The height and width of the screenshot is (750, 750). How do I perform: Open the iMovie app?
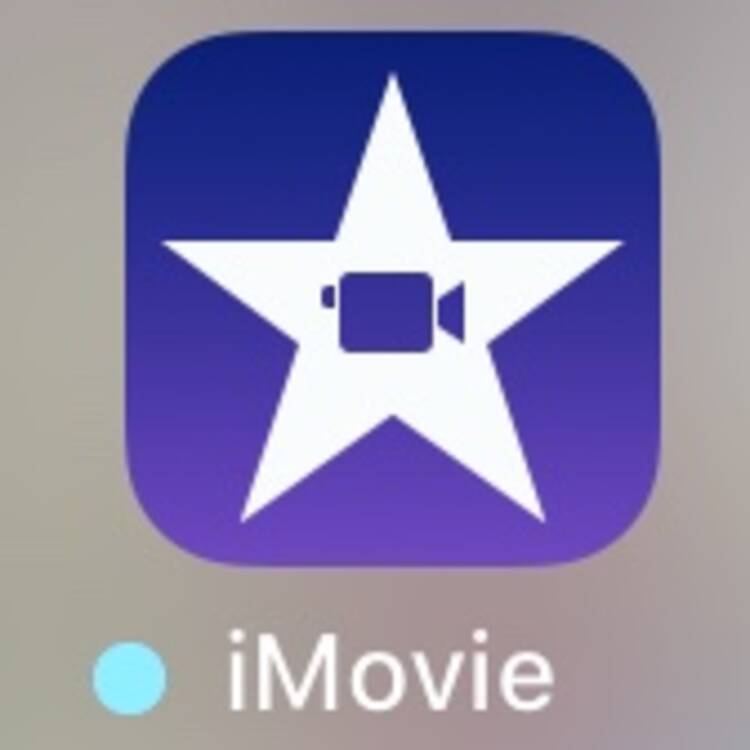point(393,300)
